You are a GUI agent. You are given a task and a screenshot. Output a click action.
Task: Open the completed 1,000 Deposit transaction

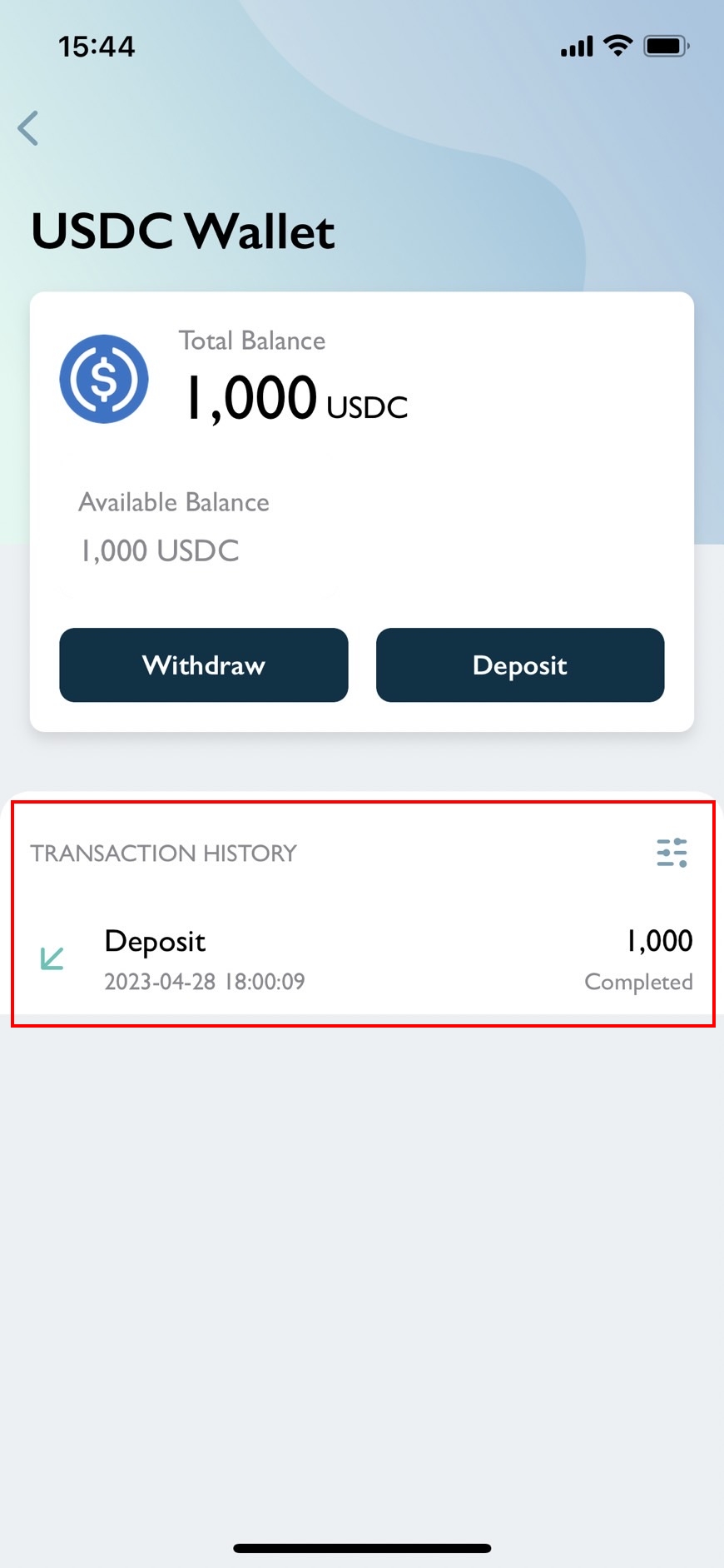[362, 961]
